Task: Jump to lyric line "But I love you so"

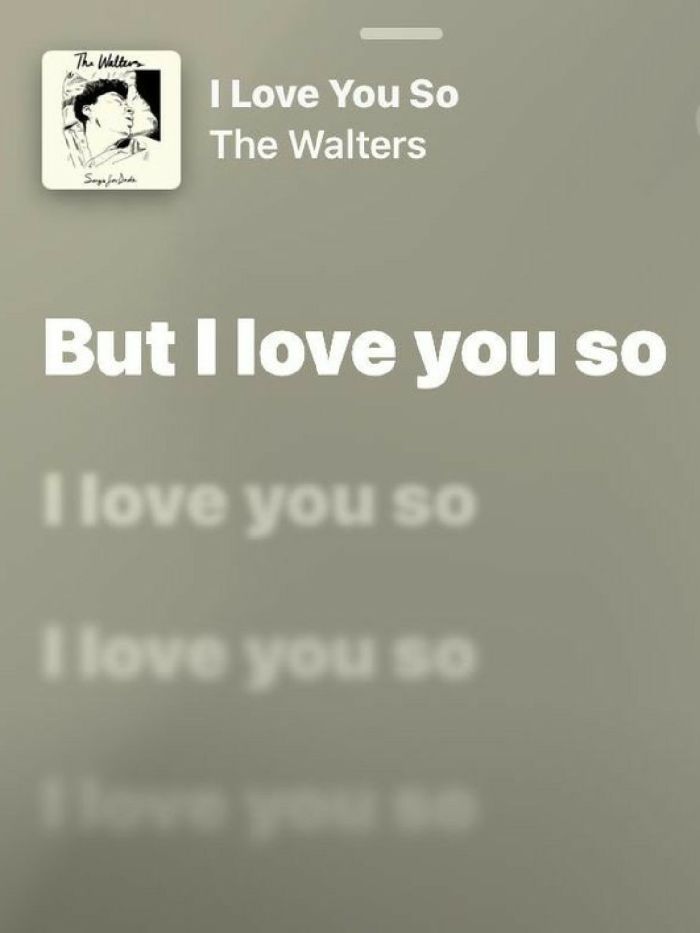Action: click(355, 350)
